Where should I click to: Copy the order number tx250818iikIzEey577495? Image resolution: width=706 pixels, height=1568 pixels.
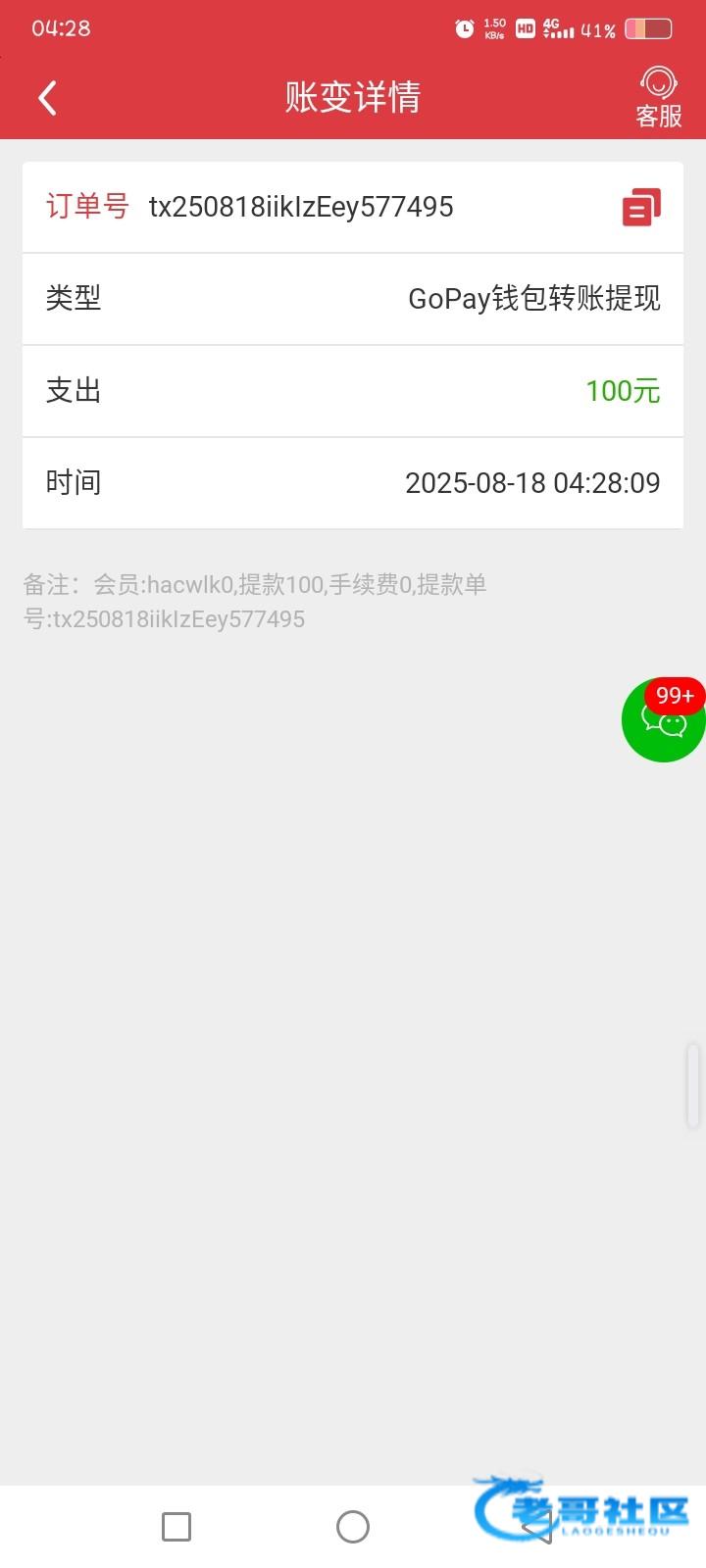(641, 207)
